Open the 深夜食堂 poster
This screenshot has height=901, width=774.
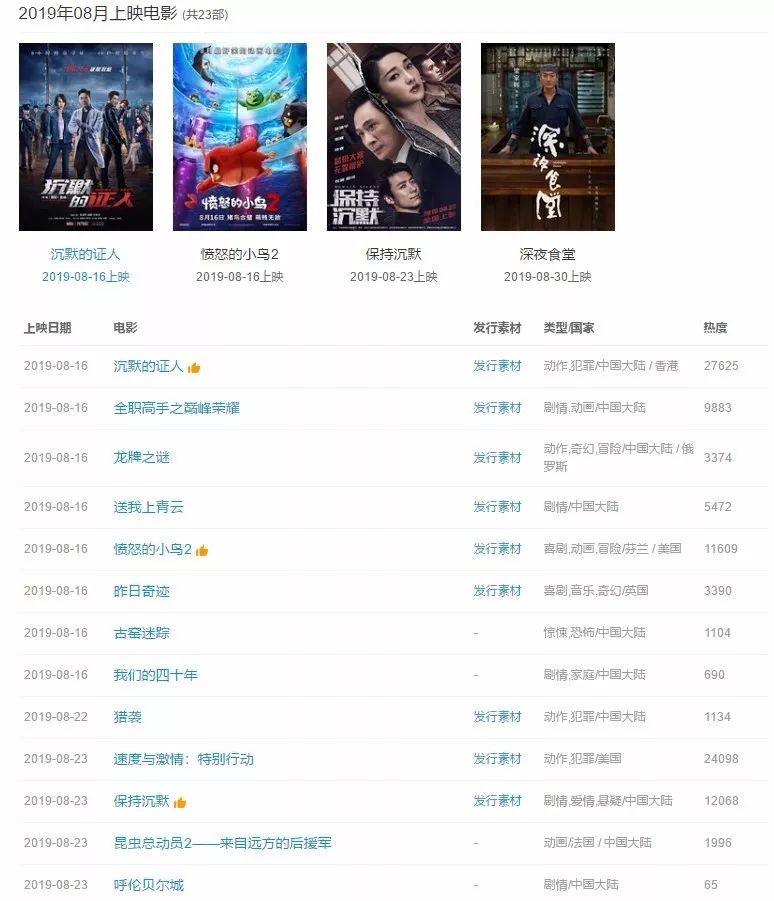pos(548,137)
